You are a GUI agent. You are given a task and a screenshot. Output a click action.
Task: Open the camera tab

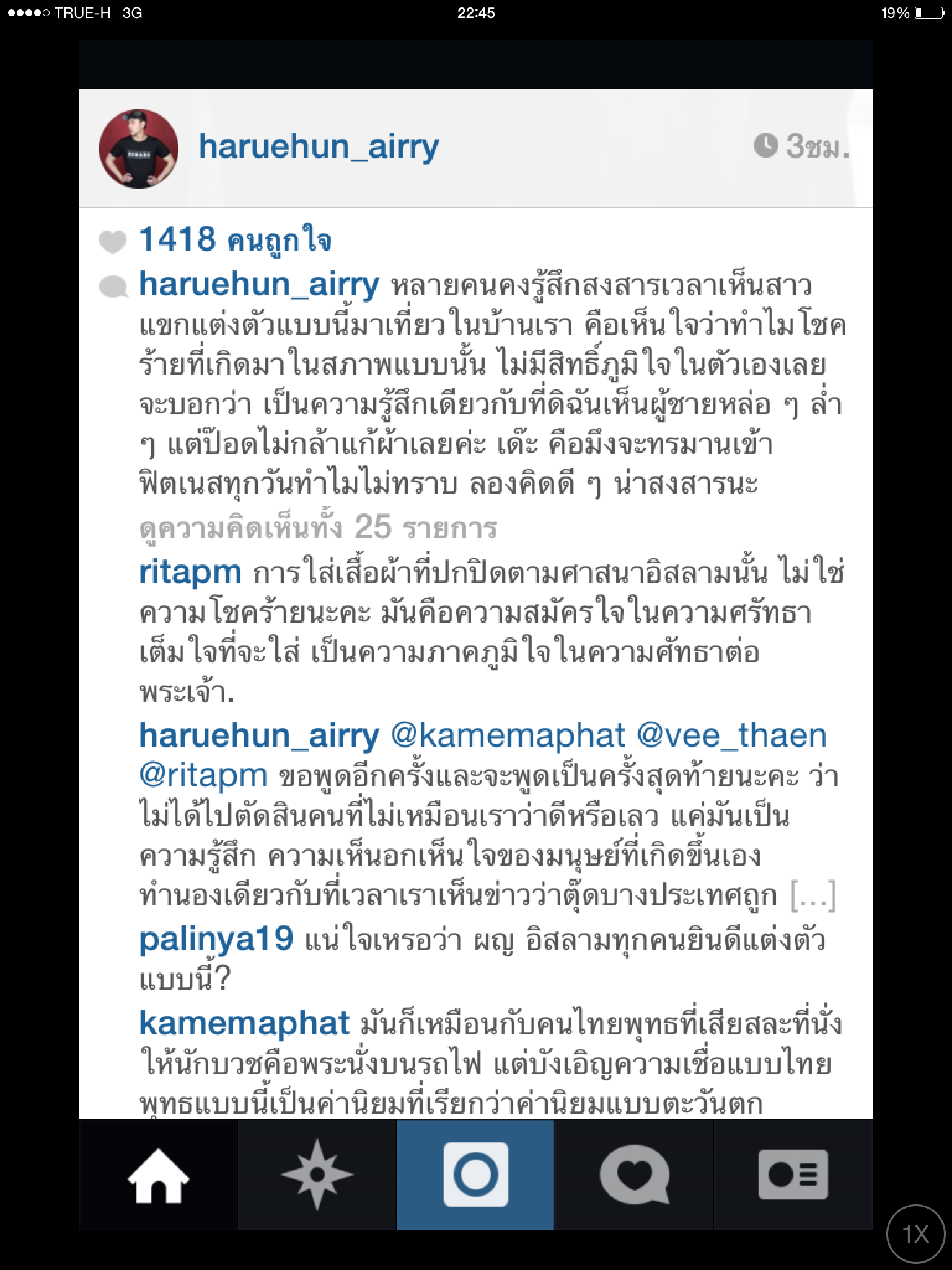(475, 1175)
